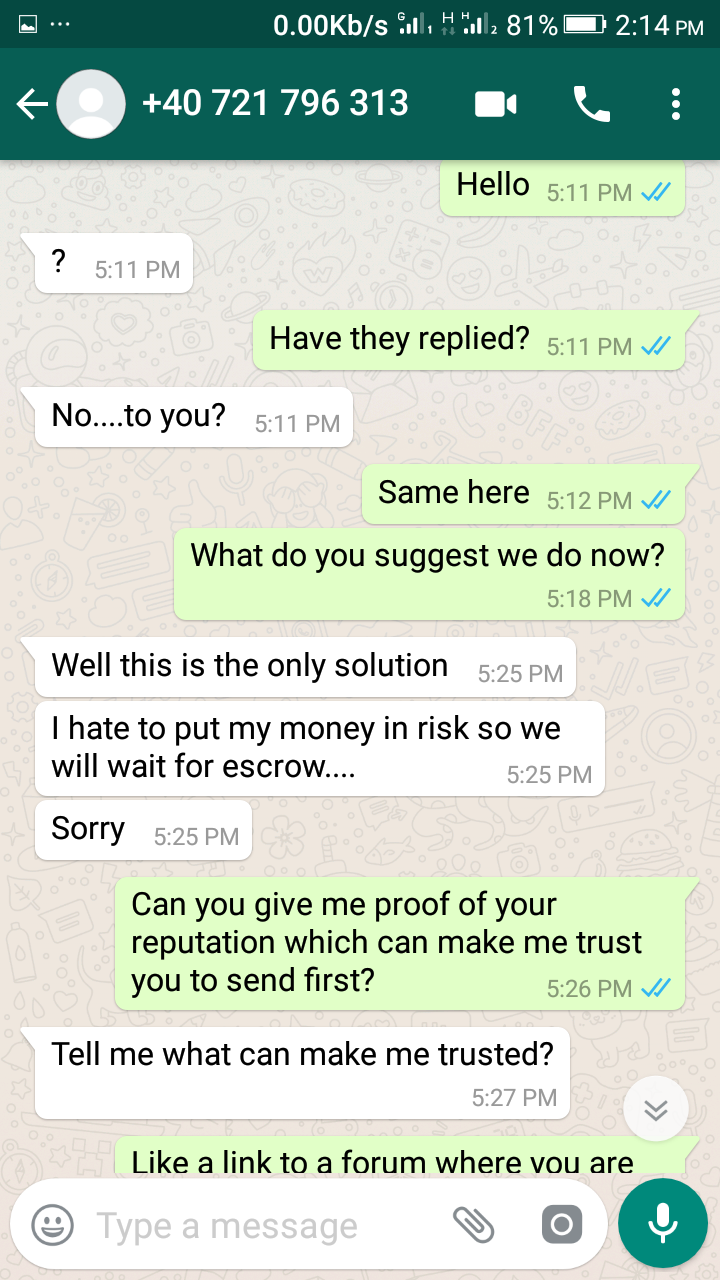Open the emoji picker
This screenshot has width=720, height=1280.
[x=52, y=1225]
